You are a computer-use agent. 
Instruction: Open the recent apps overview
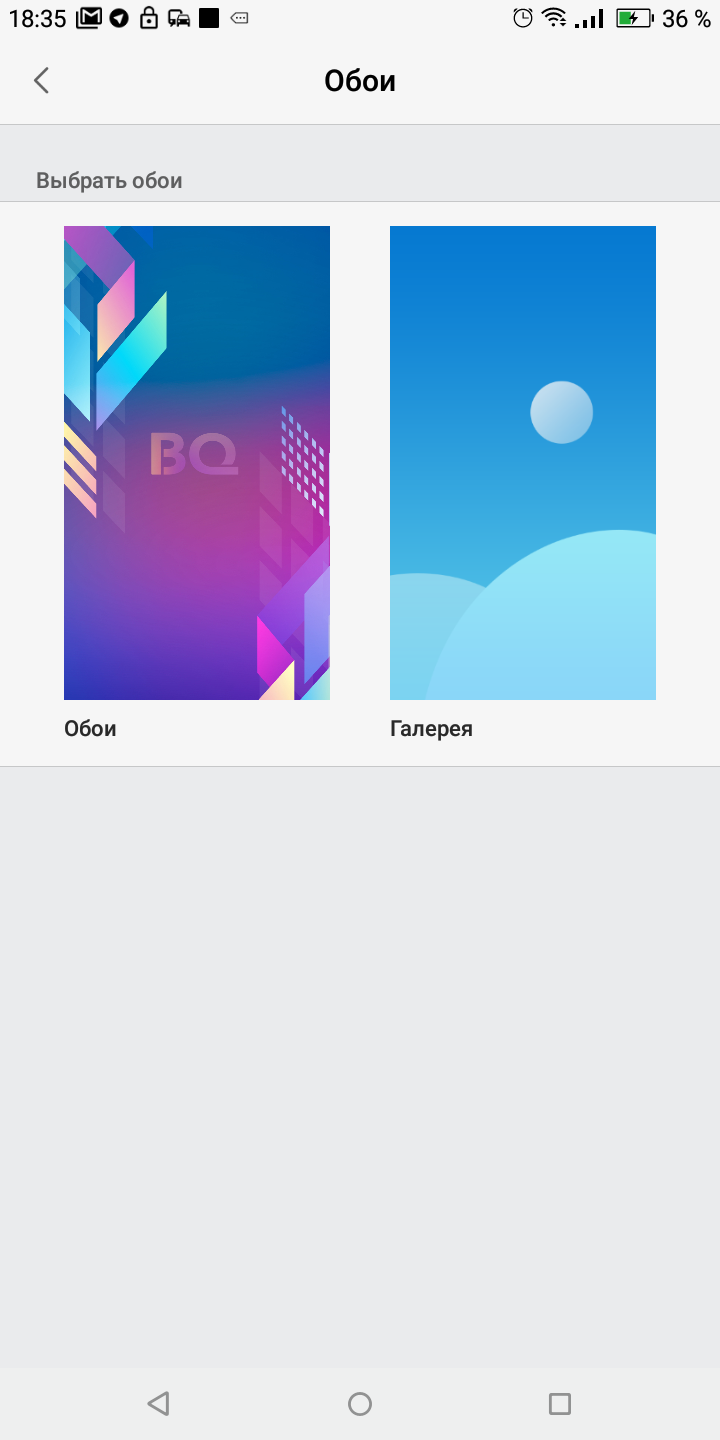coord(560,1404)
